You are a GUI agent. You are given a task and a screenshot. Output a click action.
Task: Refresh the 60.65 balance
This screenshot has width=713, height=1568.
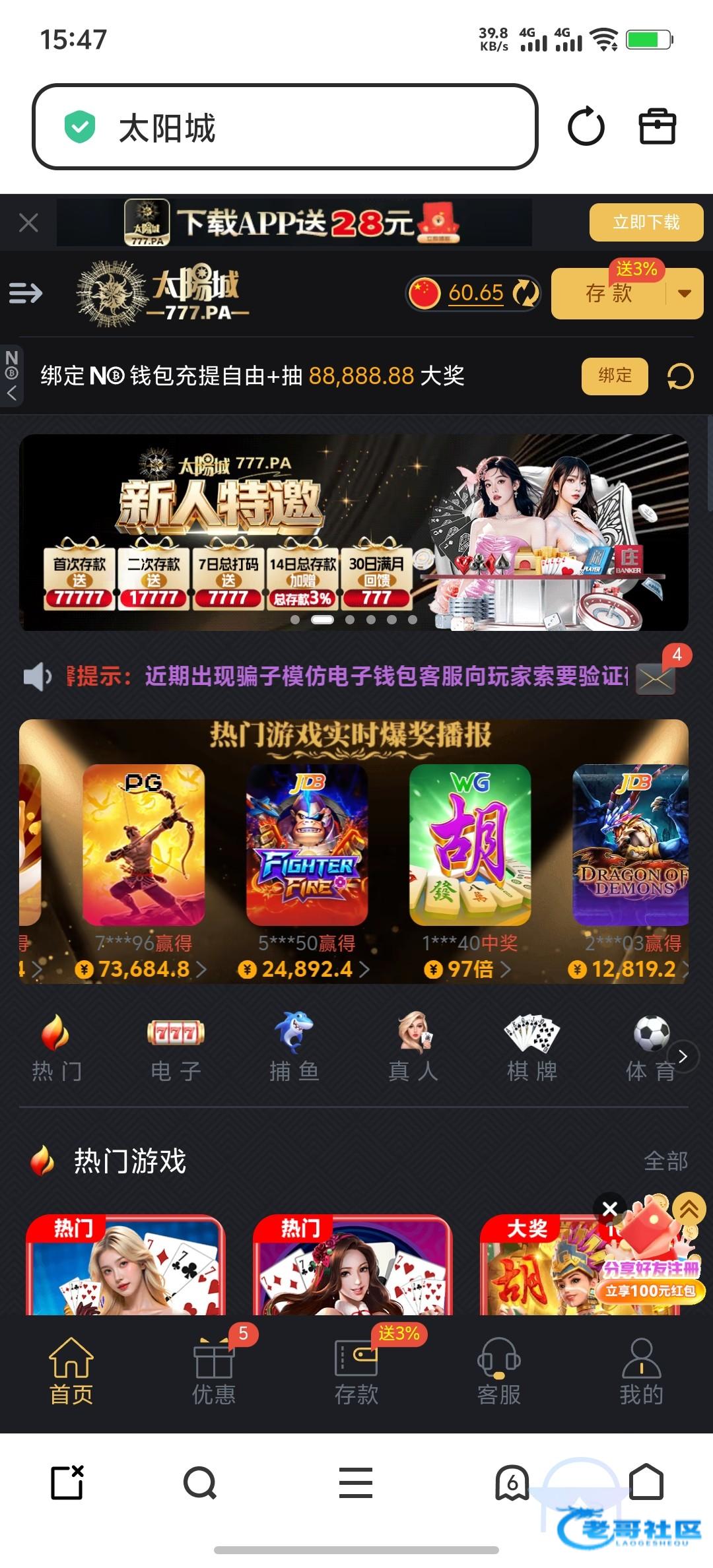pyautogui.click(x=526, y=293)
